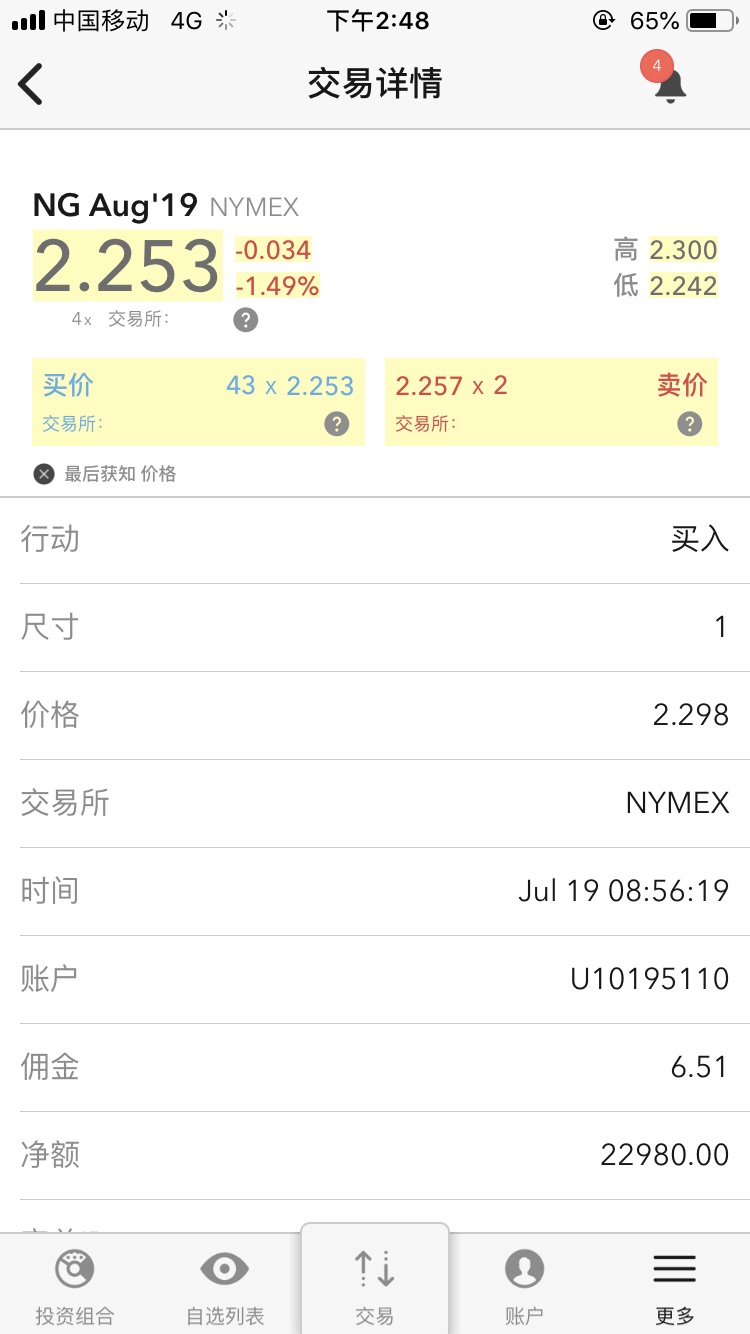This screenshot has height=1334, width=750.
Task: Tap the help icon under the price change
Action: [246, 320]
